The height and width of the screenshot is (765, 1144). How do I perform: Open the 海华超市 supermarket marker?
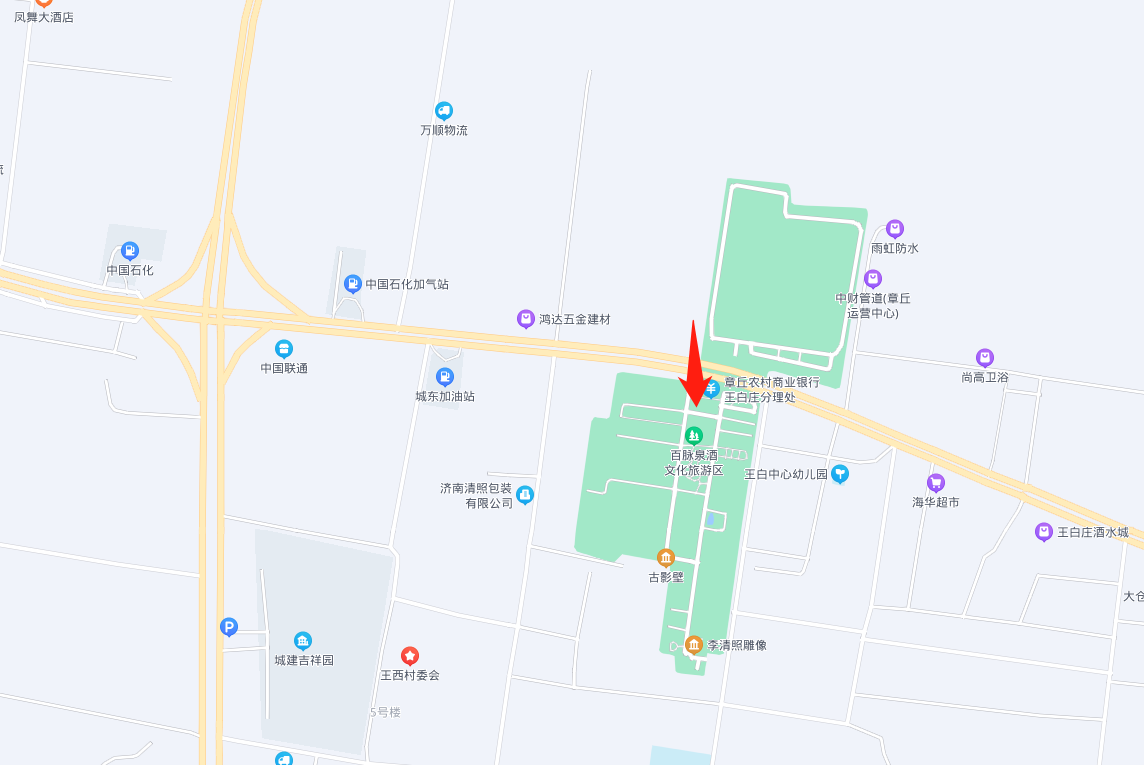pos(936,483)
